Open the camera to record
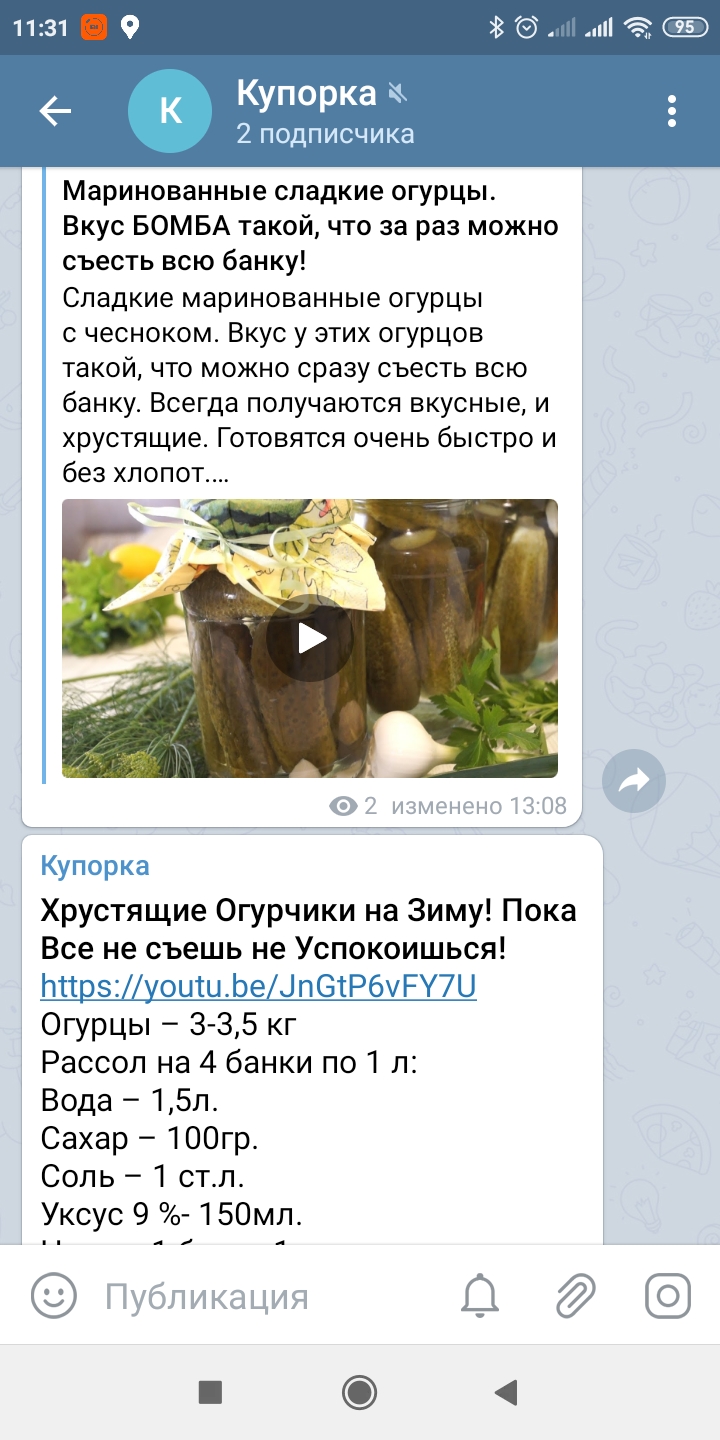The image size is (720, 1440). tap(667, 1297)
